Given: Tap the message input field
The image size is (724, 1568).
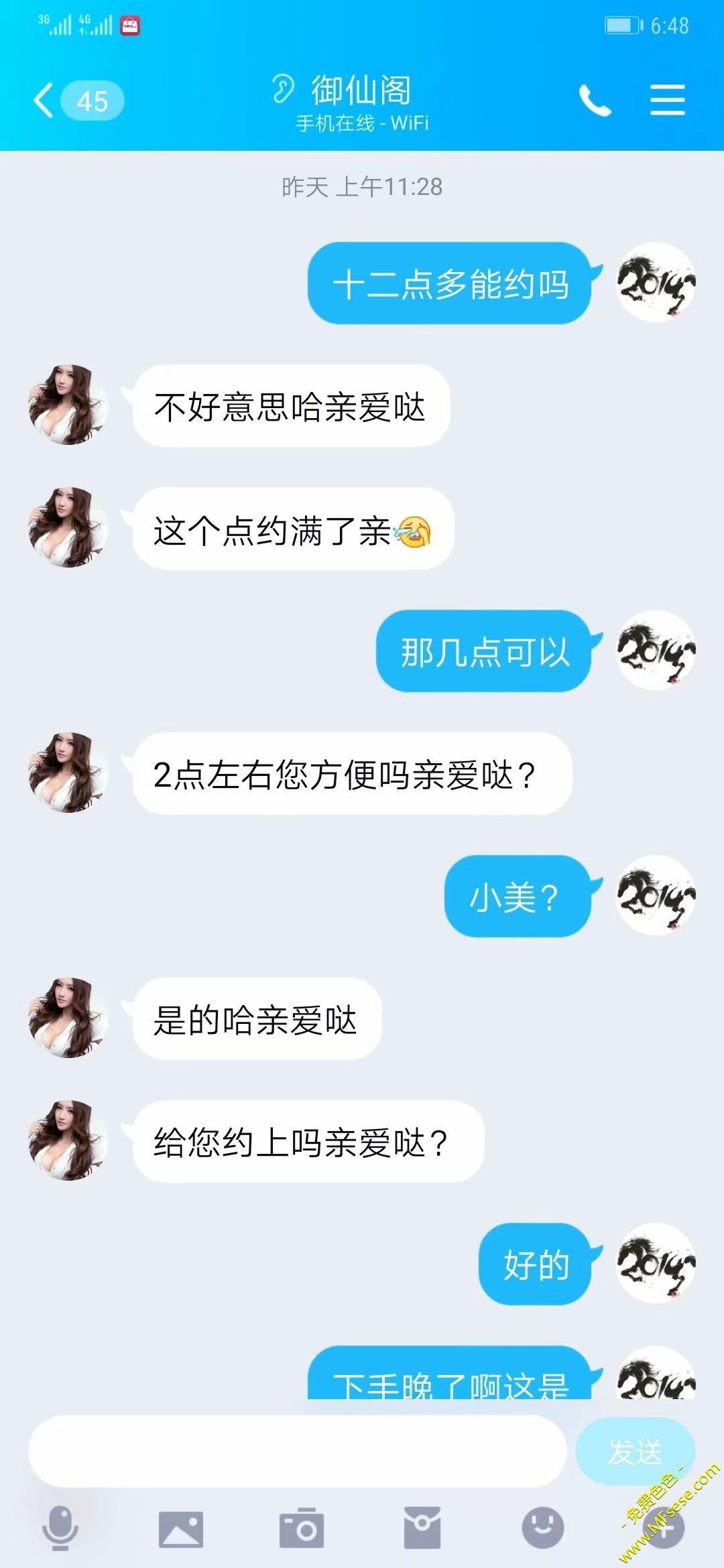Looking at the screenshot, I should [297, 1451].
